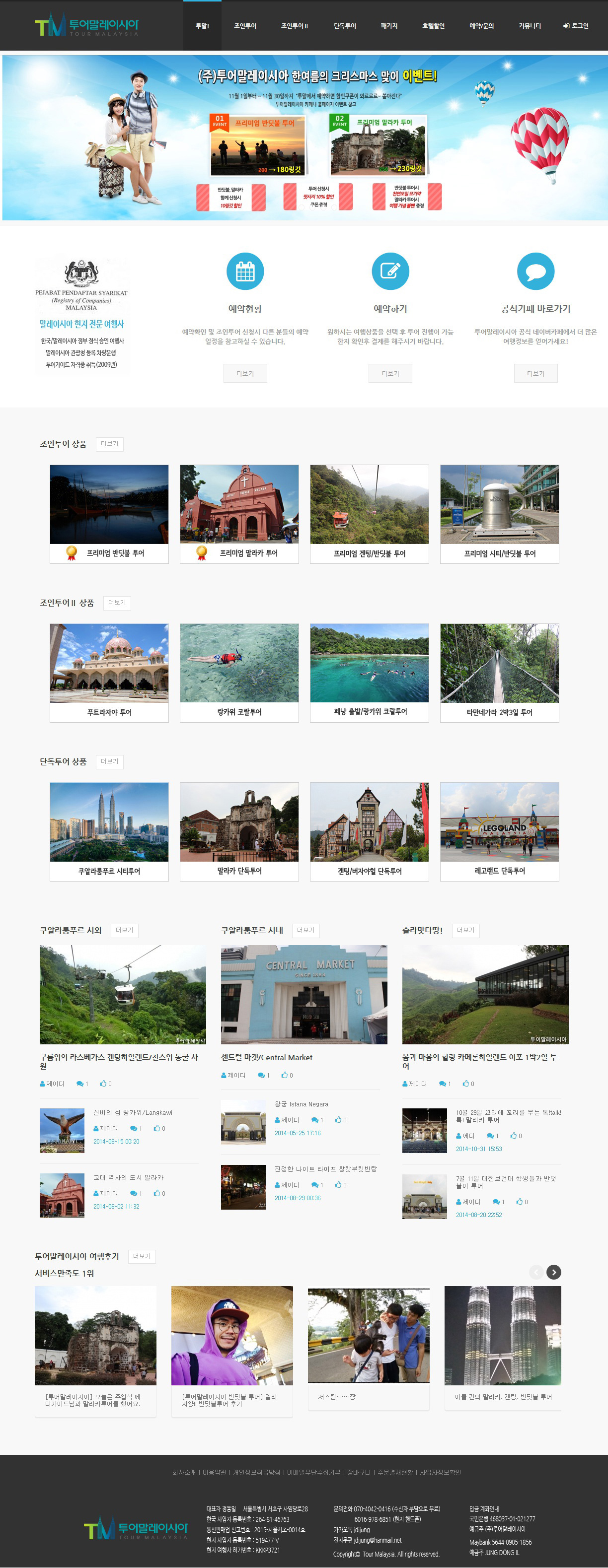The width and height of the screenshot is (608, 1568).
Task: Tap 더보기 under 예약하기
Action: click(390, 373)
